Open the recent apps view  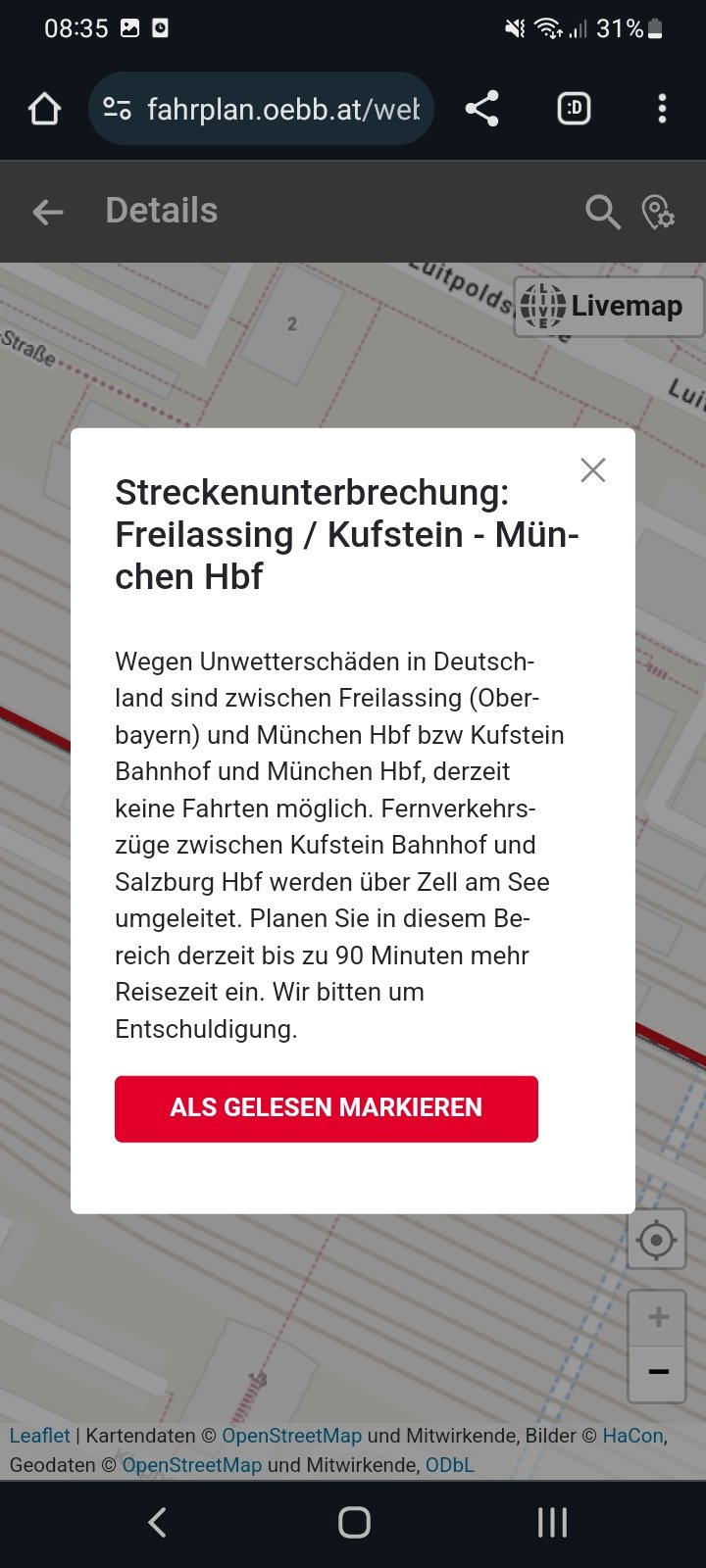552,1522
